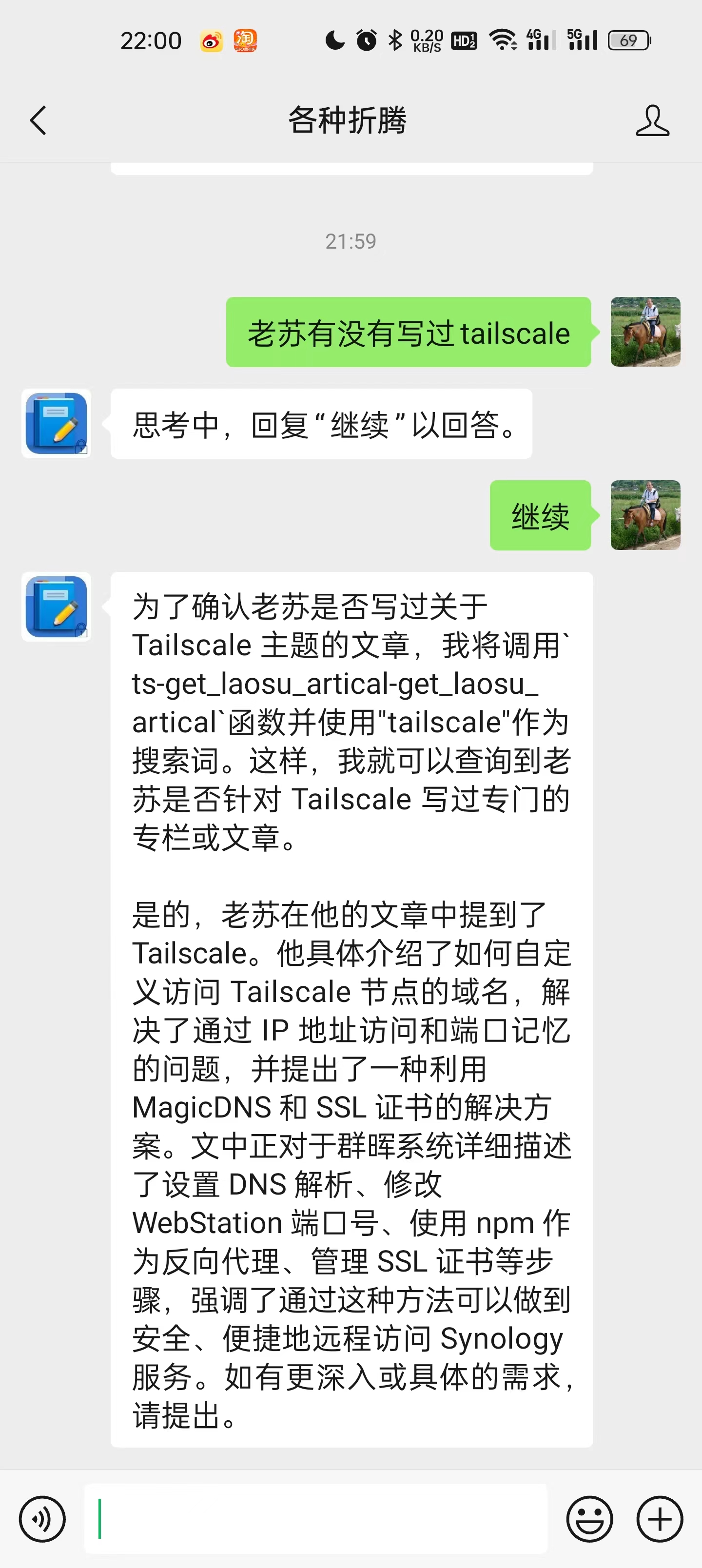The width and height of the screenshot is (702, 1568).
Task: Switch to voice message input
Action: (x=42, y=1519)
